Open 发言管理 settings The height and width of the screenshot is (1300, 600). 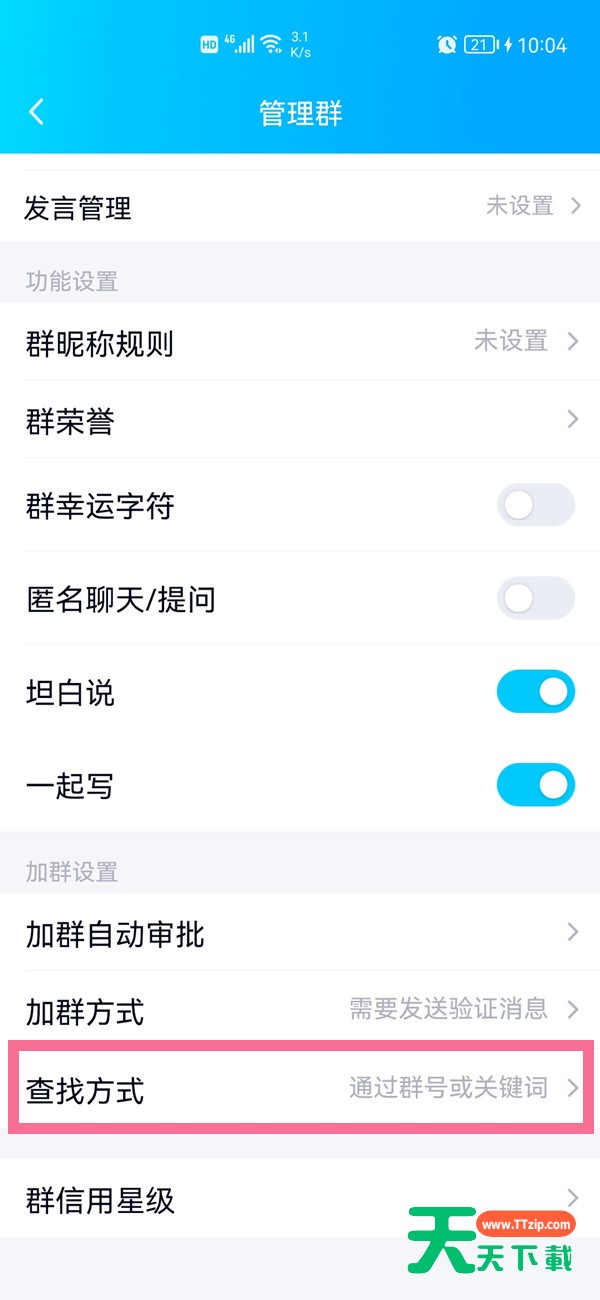pos(300,207)
